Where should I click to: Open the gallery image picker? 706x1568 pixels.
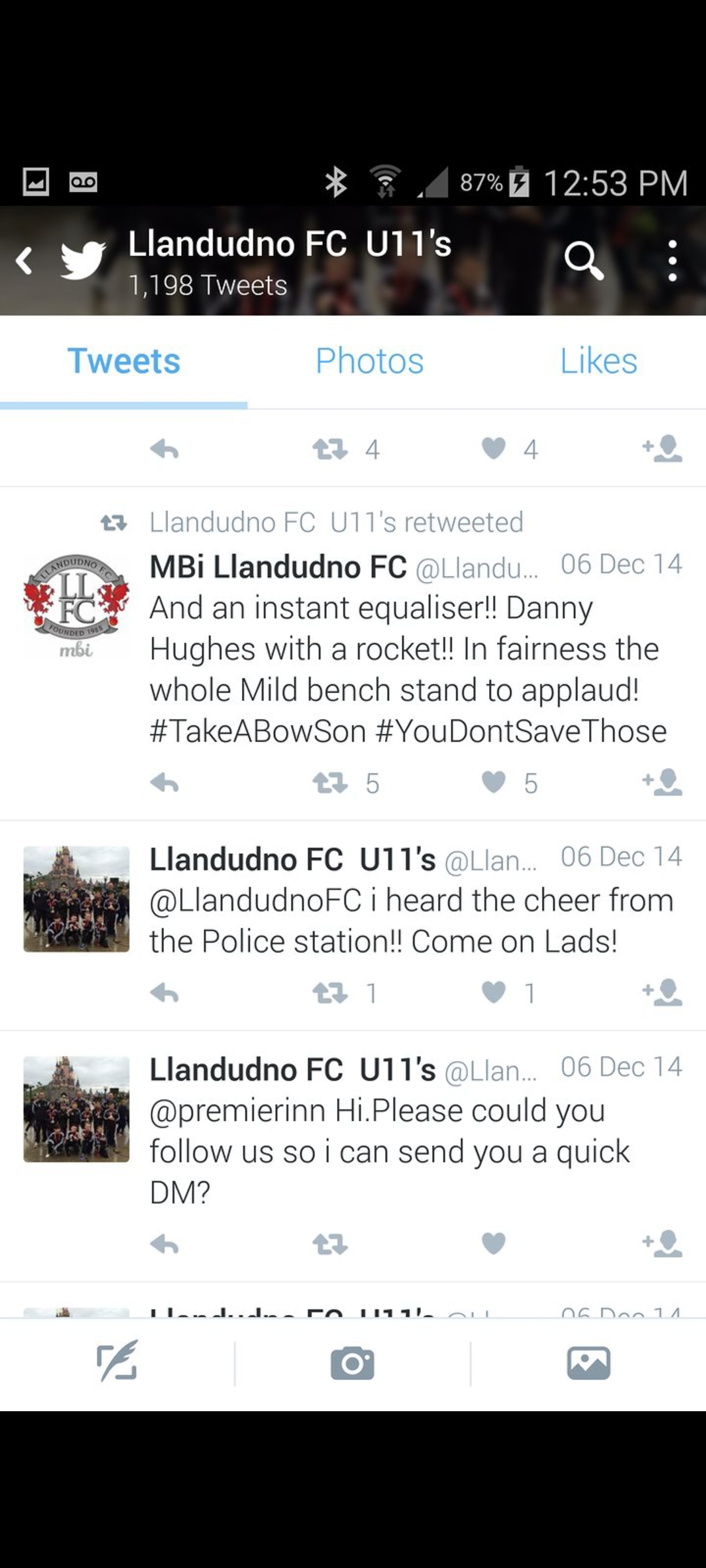pos(588,1363)
